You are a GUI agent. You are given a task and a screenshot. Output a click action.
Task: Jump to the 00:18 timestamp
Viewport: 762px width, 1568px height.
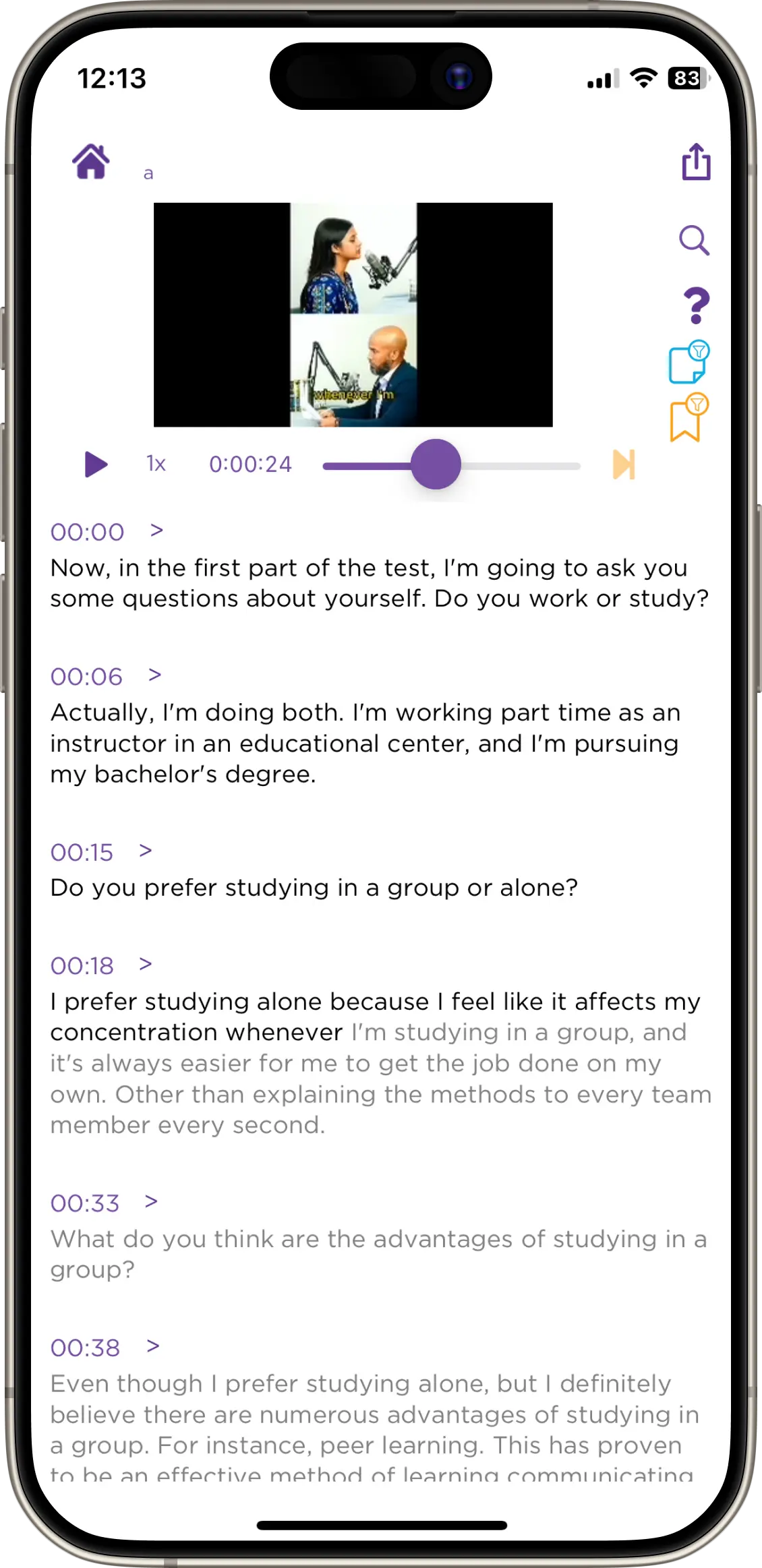tap(82, 966)
